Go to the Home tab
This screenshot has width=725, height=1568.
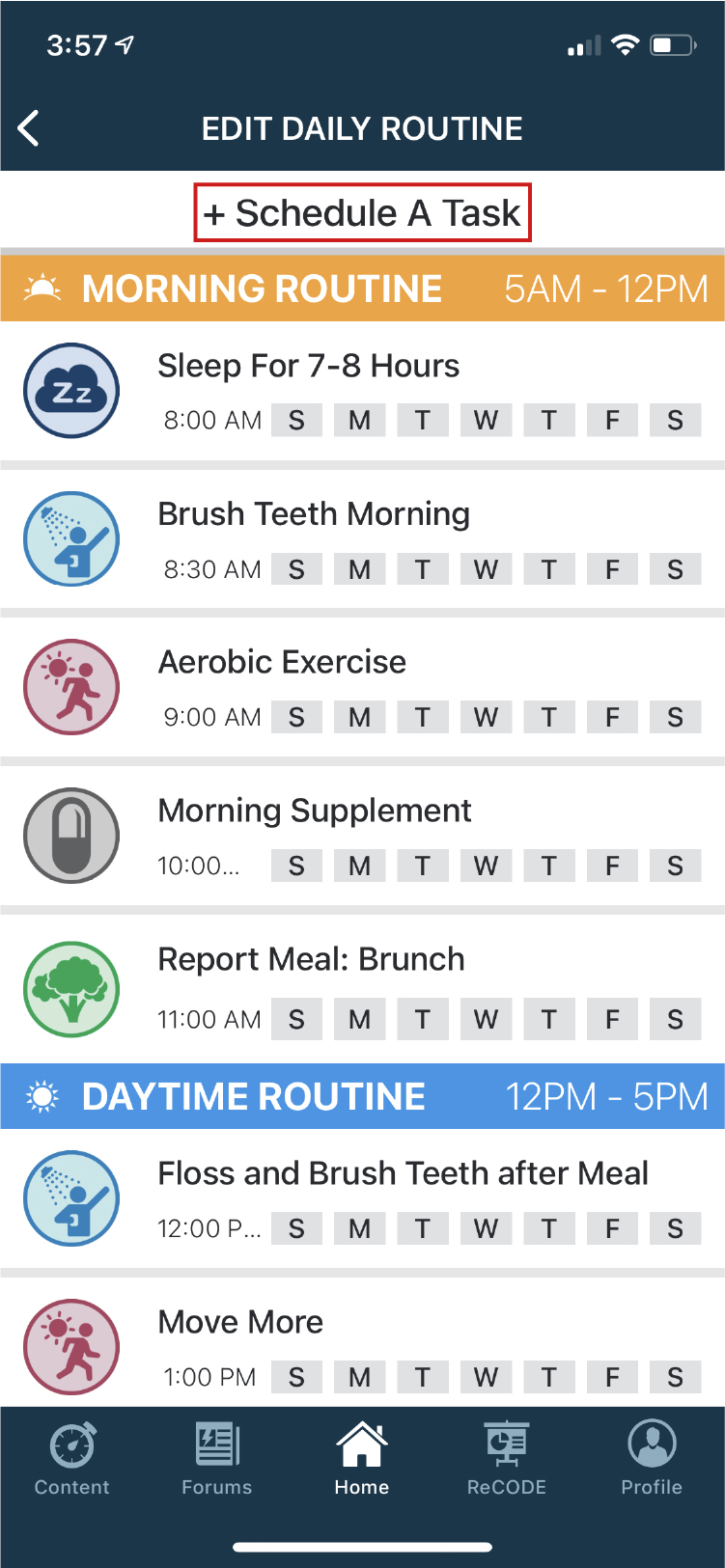tap(362, 1458)
